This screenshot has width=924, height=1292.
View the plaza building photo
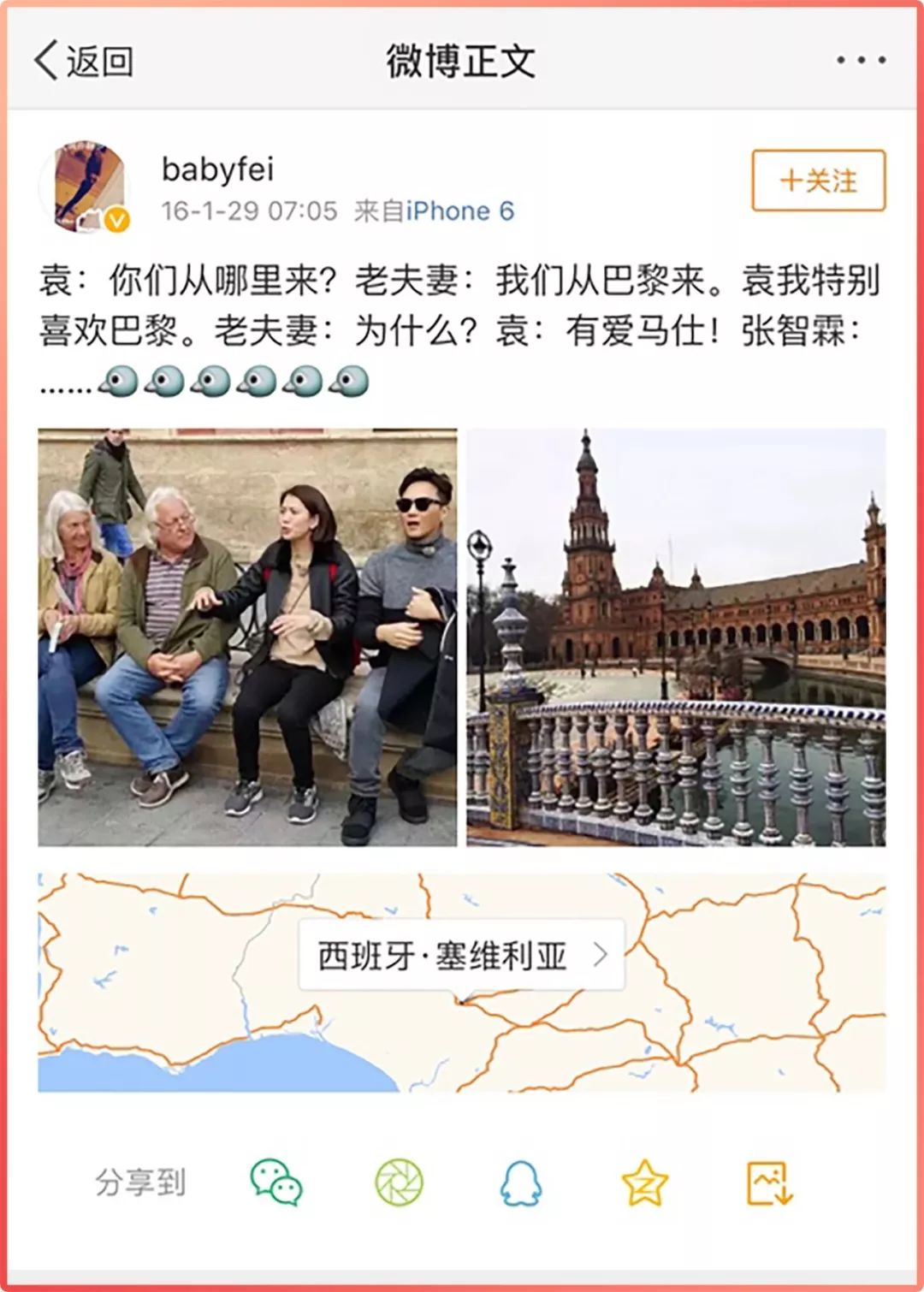pos(676,637)
